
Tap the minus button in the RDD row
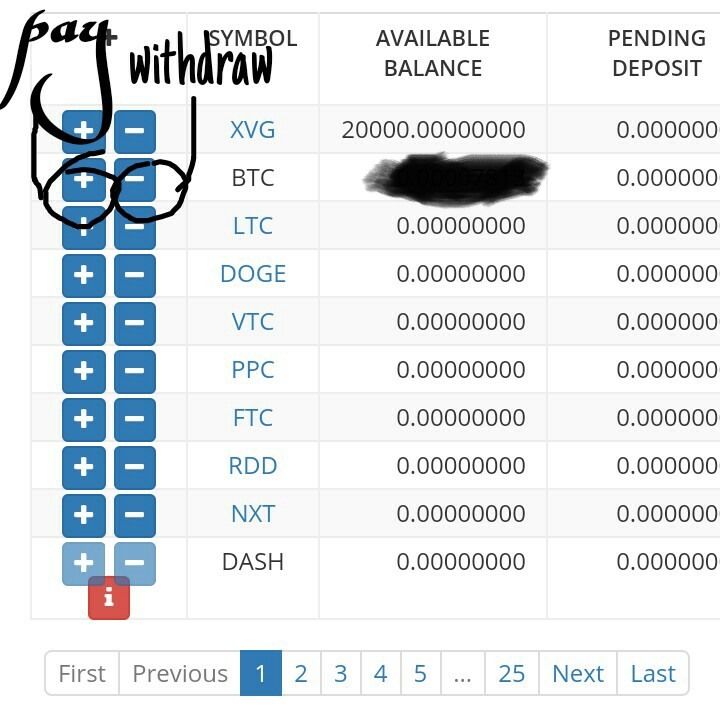coord(135,466)
